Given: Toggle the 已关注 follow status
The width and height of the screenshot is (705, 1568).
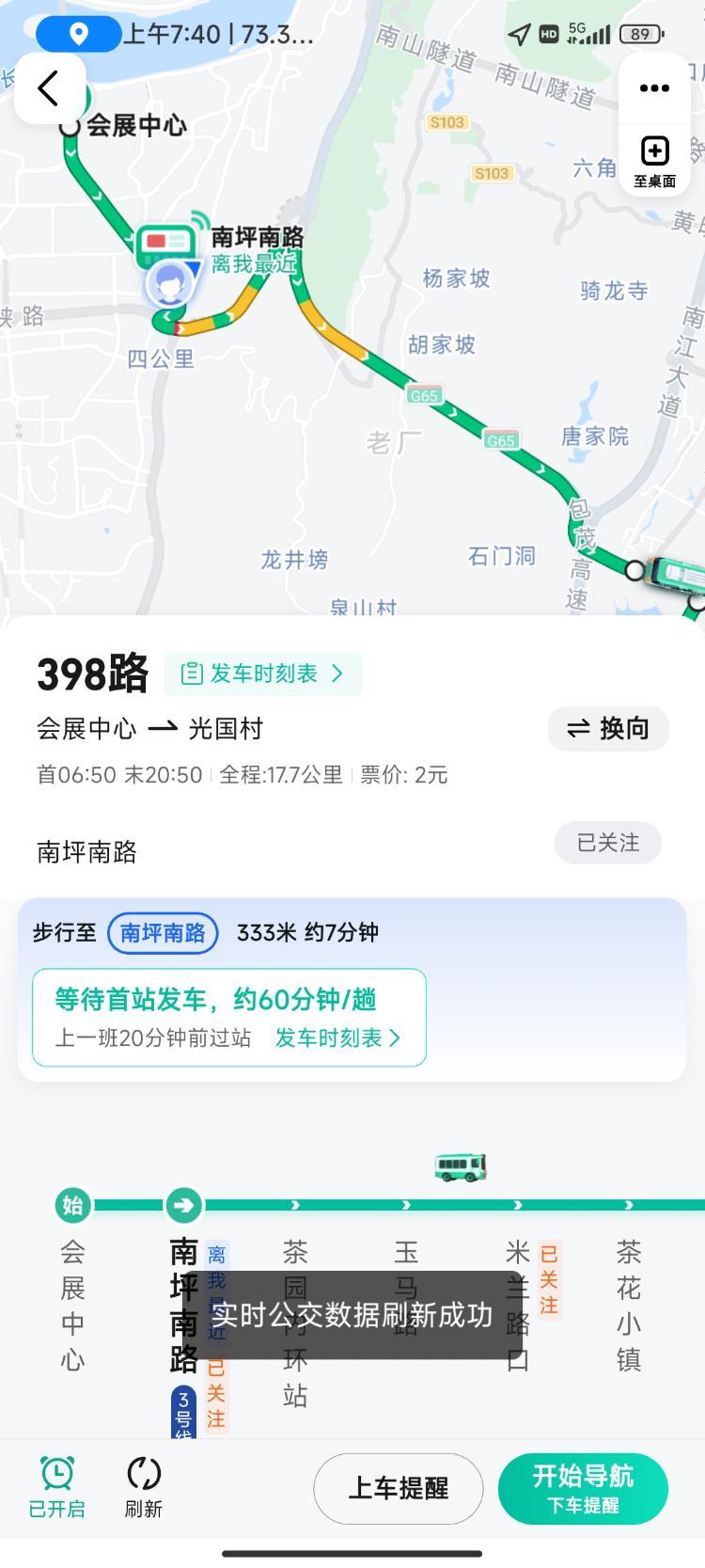Looking at the screenshot, I should click(607, 843).
